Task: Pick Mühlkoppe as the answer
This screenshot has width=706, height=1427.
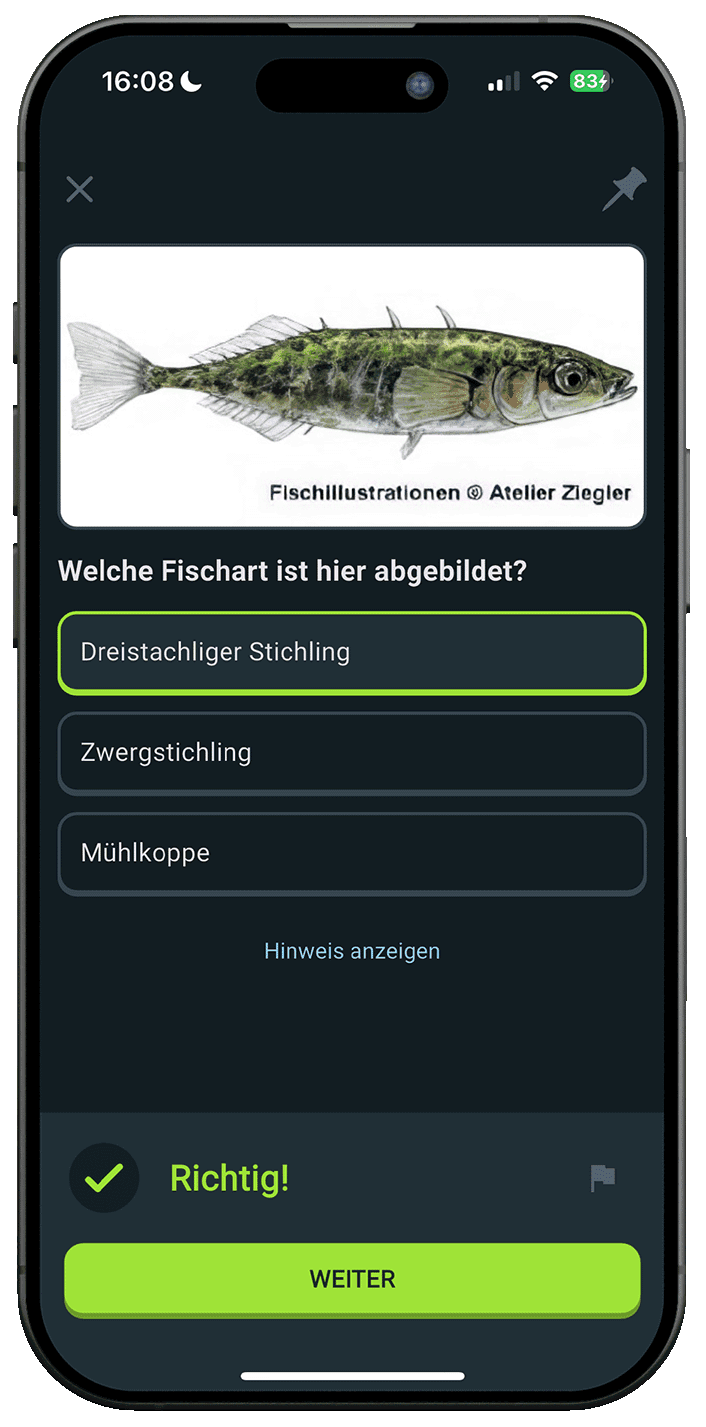Action: coord(352,853)
